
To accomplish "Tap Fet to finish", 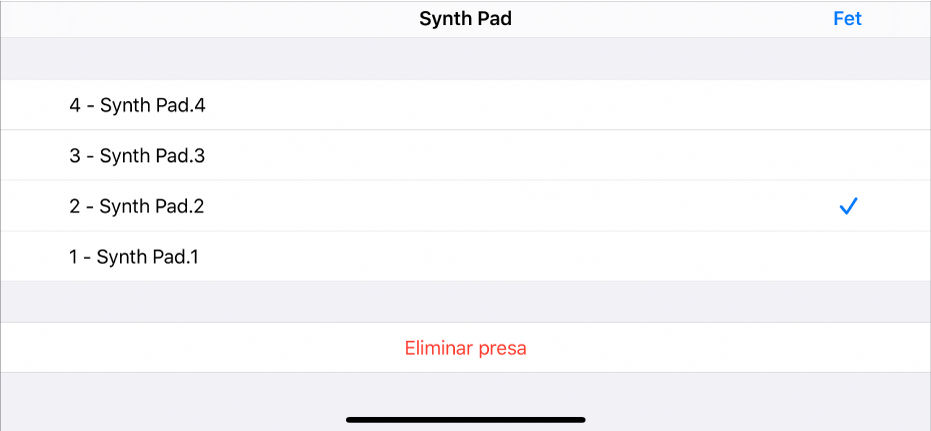I will pos(847,19).
